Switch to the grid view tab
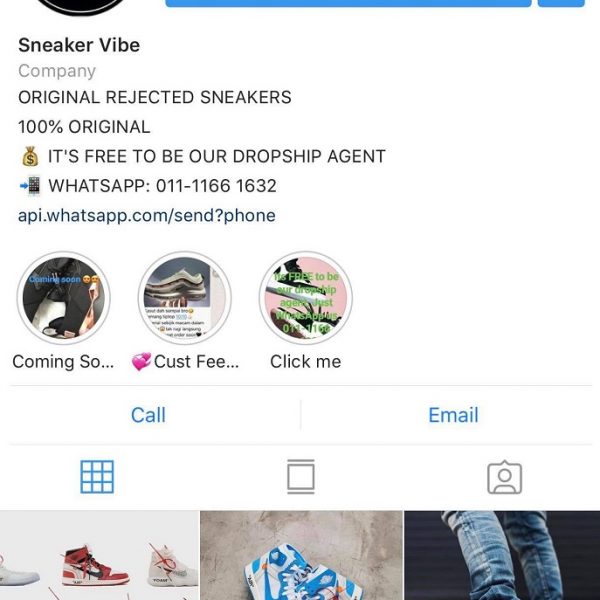The image size is (600, 600). pyautogui.click(x=97, y=477)
